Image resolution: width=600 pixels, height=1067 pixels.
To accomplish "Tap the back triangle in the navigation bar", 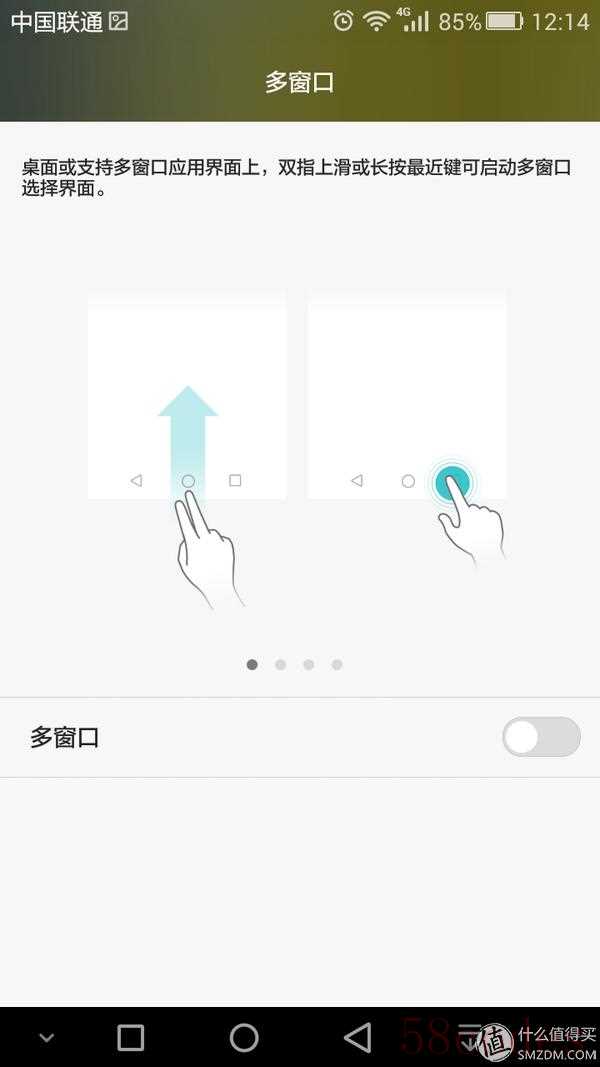I will 357,1037.
